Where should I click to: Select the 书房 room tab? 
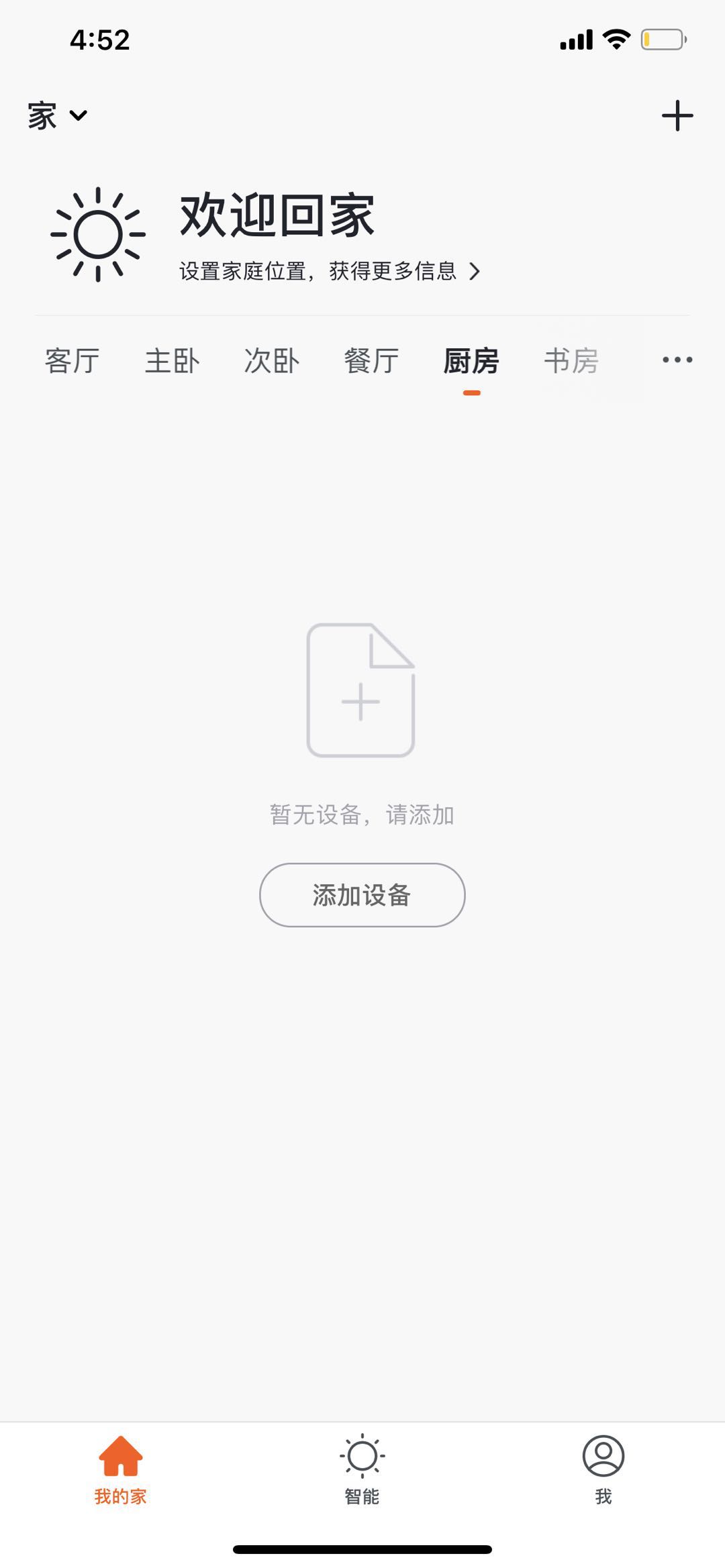coord(571,361)
